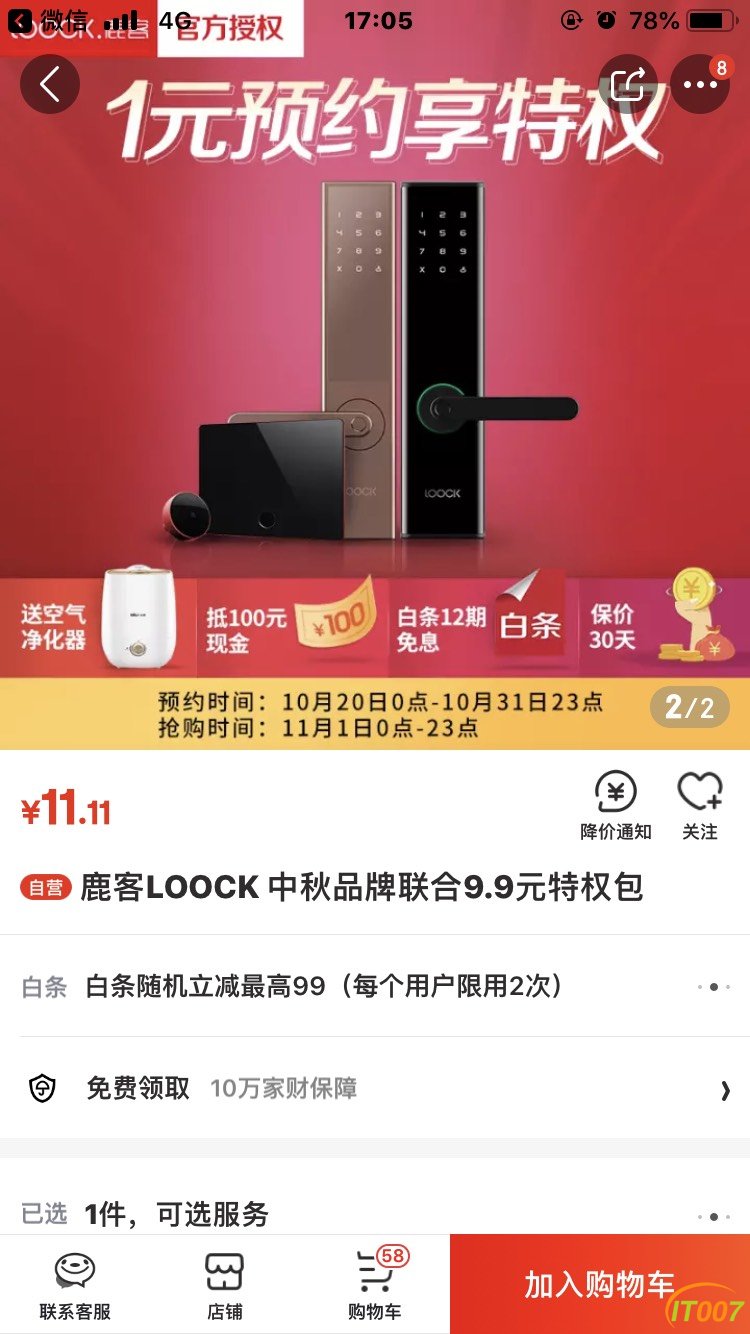The height and width of the screenshot is (1334, 750).
Task: Share this product
Action: 628,84
